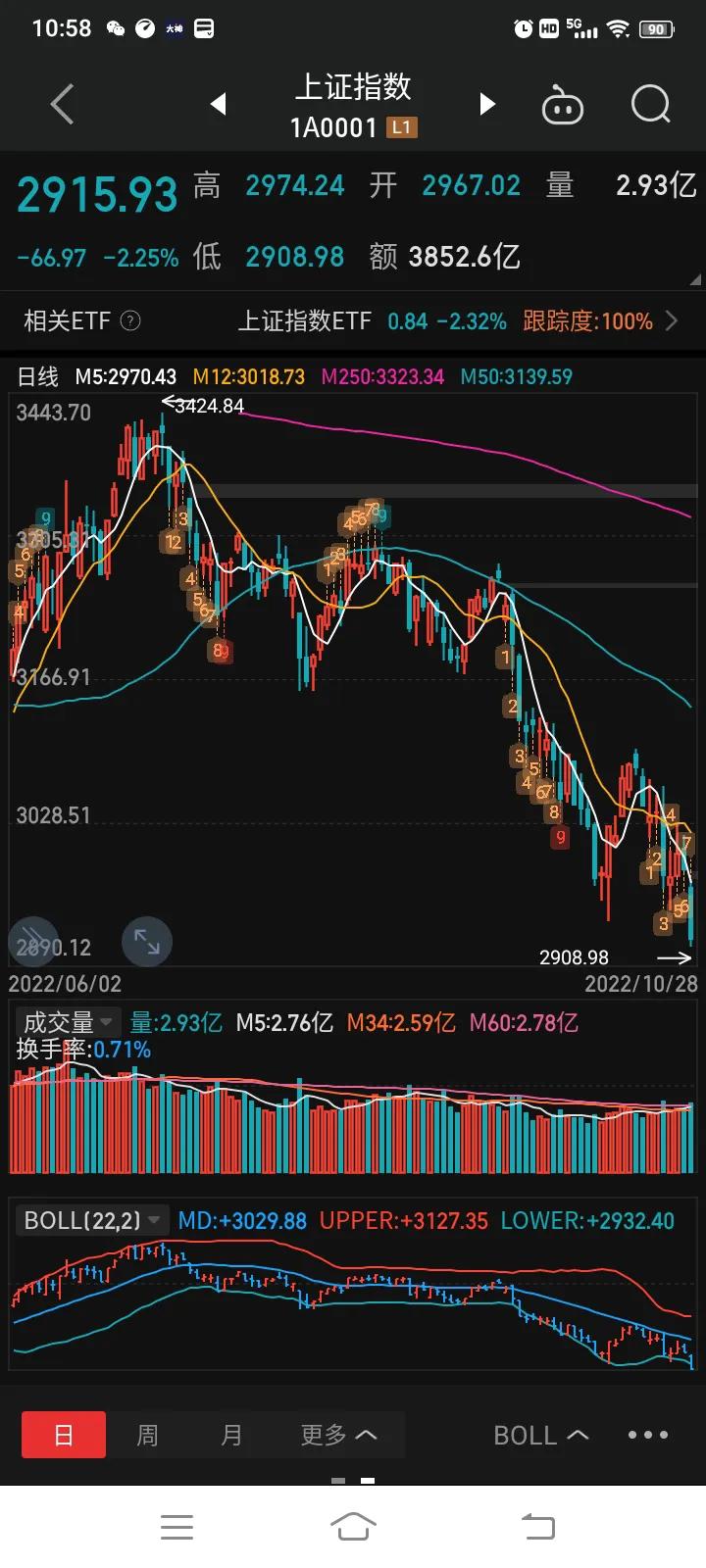Screen dimensions: 706x1568
Task: Open the robot assistant icon
Action: coord(562,105)
